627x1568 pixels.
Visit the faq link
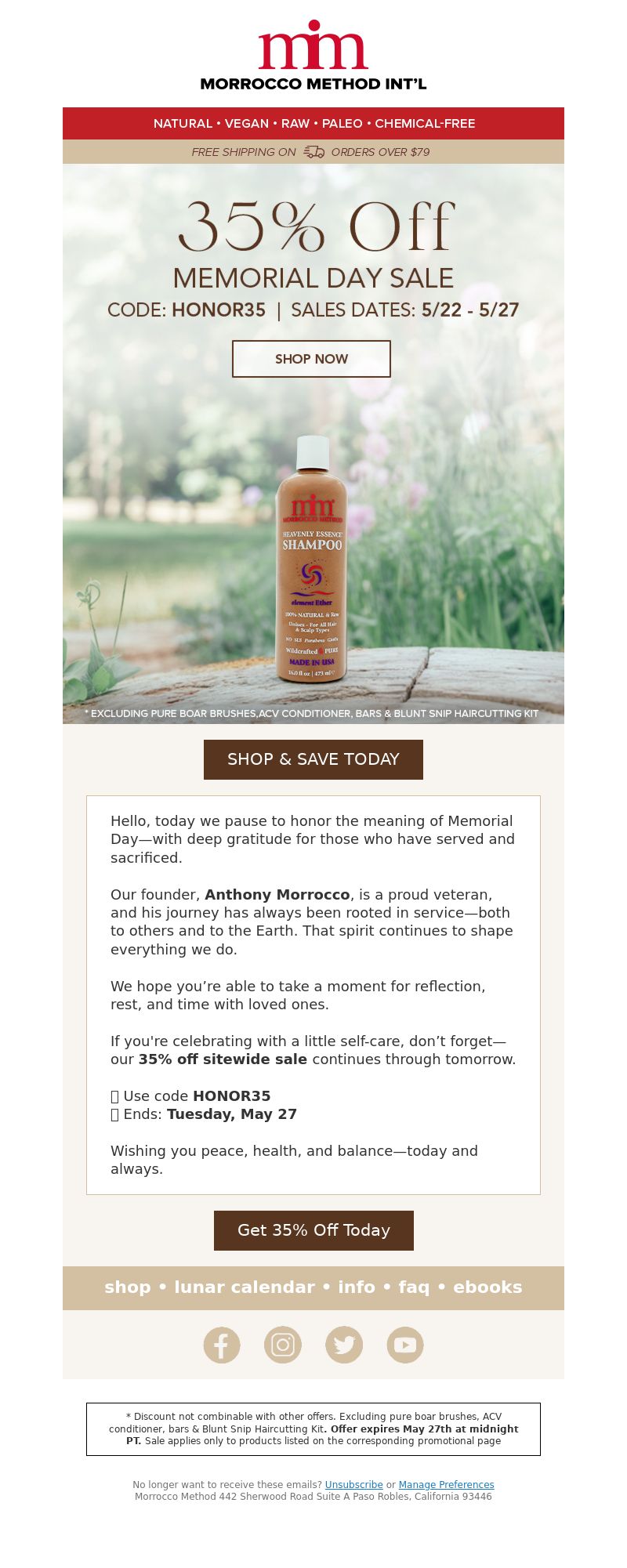[x=414, y=1287]
